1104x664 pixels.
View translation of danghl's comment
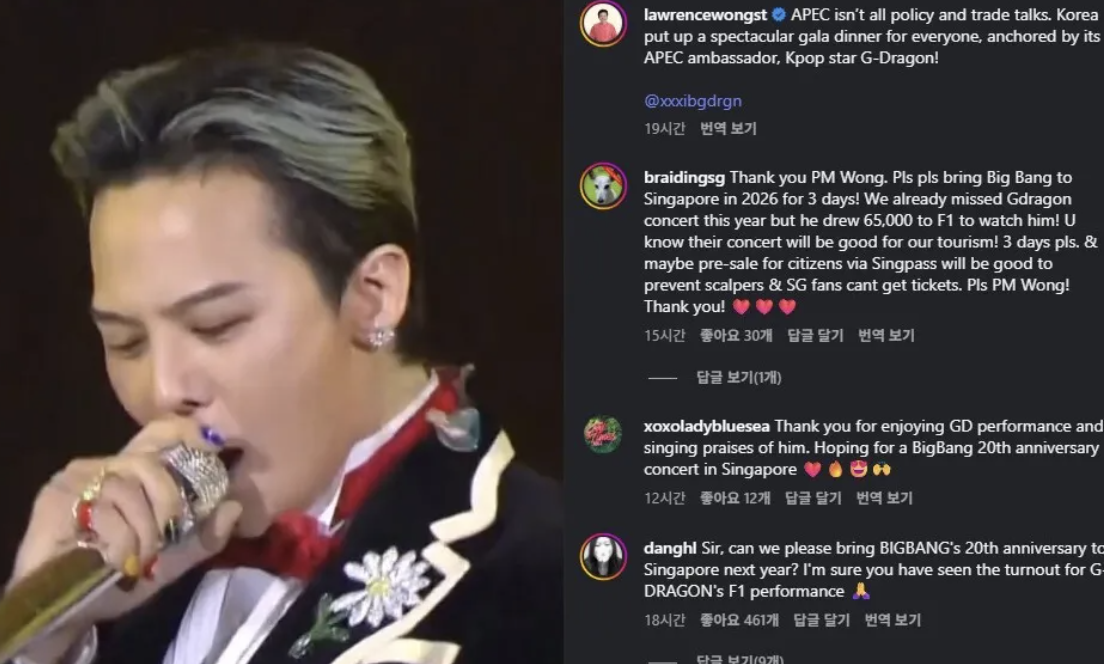click(892, 621)
